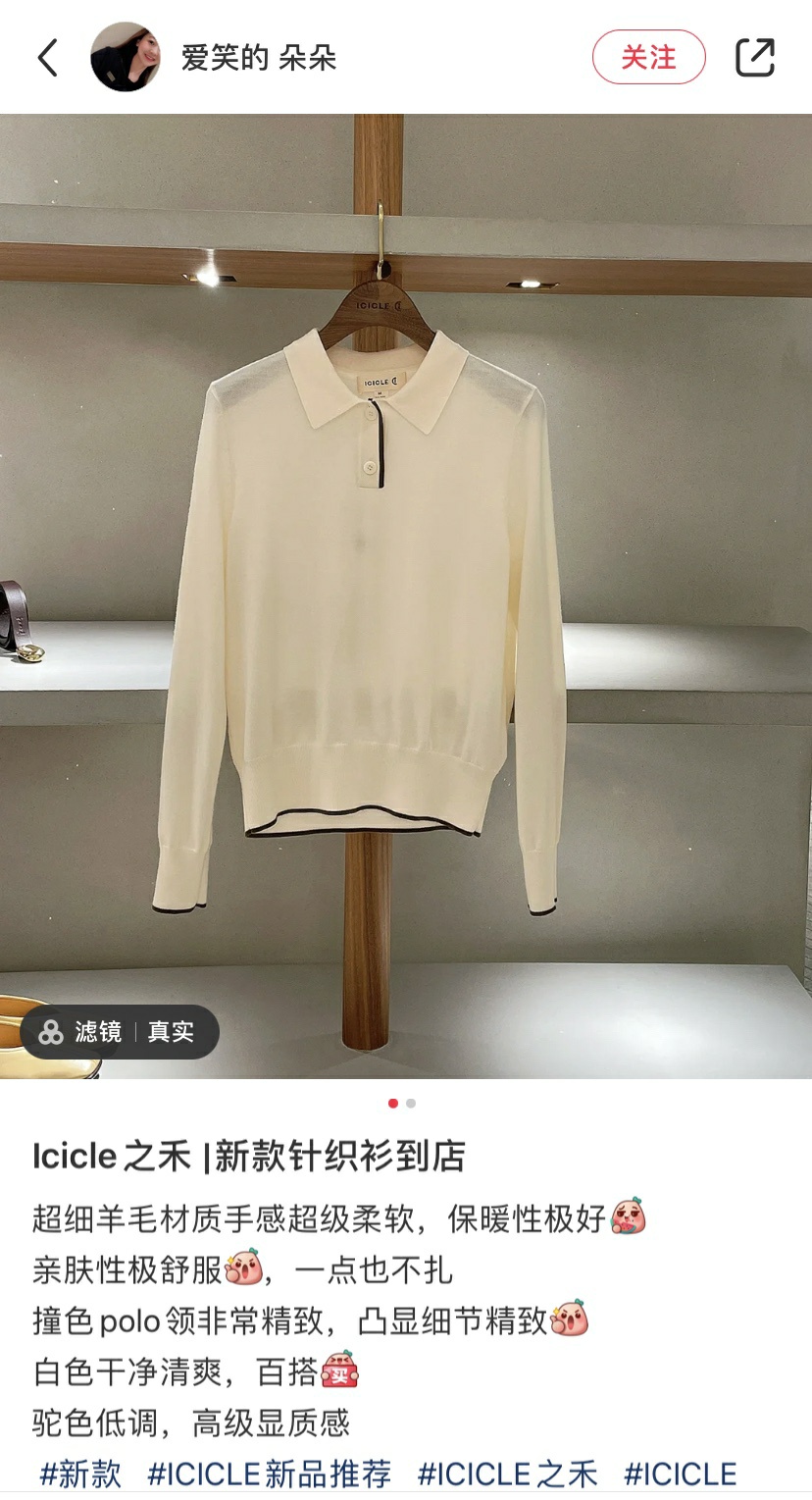812x1500 pixels.
Task: Open the #ICICLE之禾 hashtag
Action: point(507,1474)
